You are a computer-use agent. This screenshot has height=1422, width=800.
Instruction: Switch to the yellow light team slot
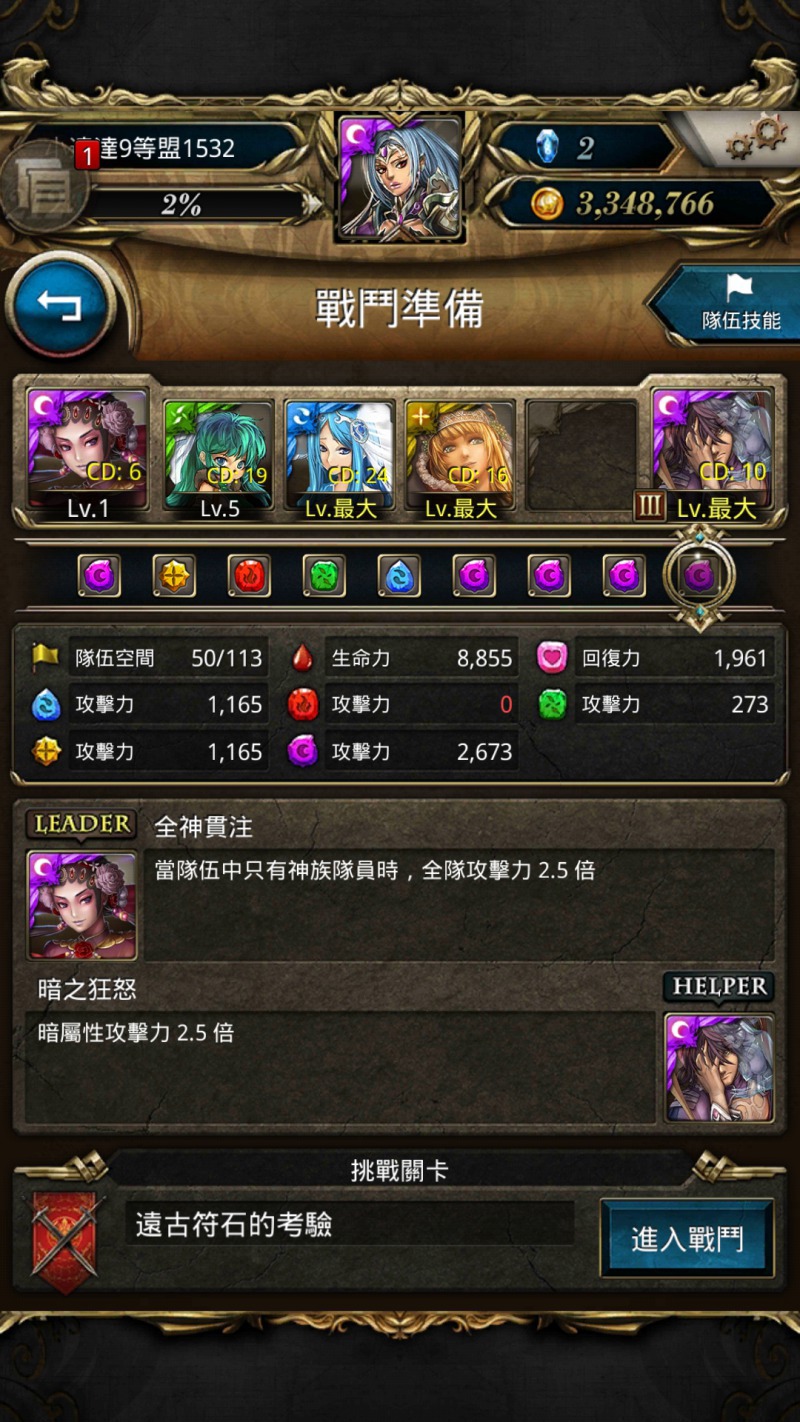tap(174, 575)
